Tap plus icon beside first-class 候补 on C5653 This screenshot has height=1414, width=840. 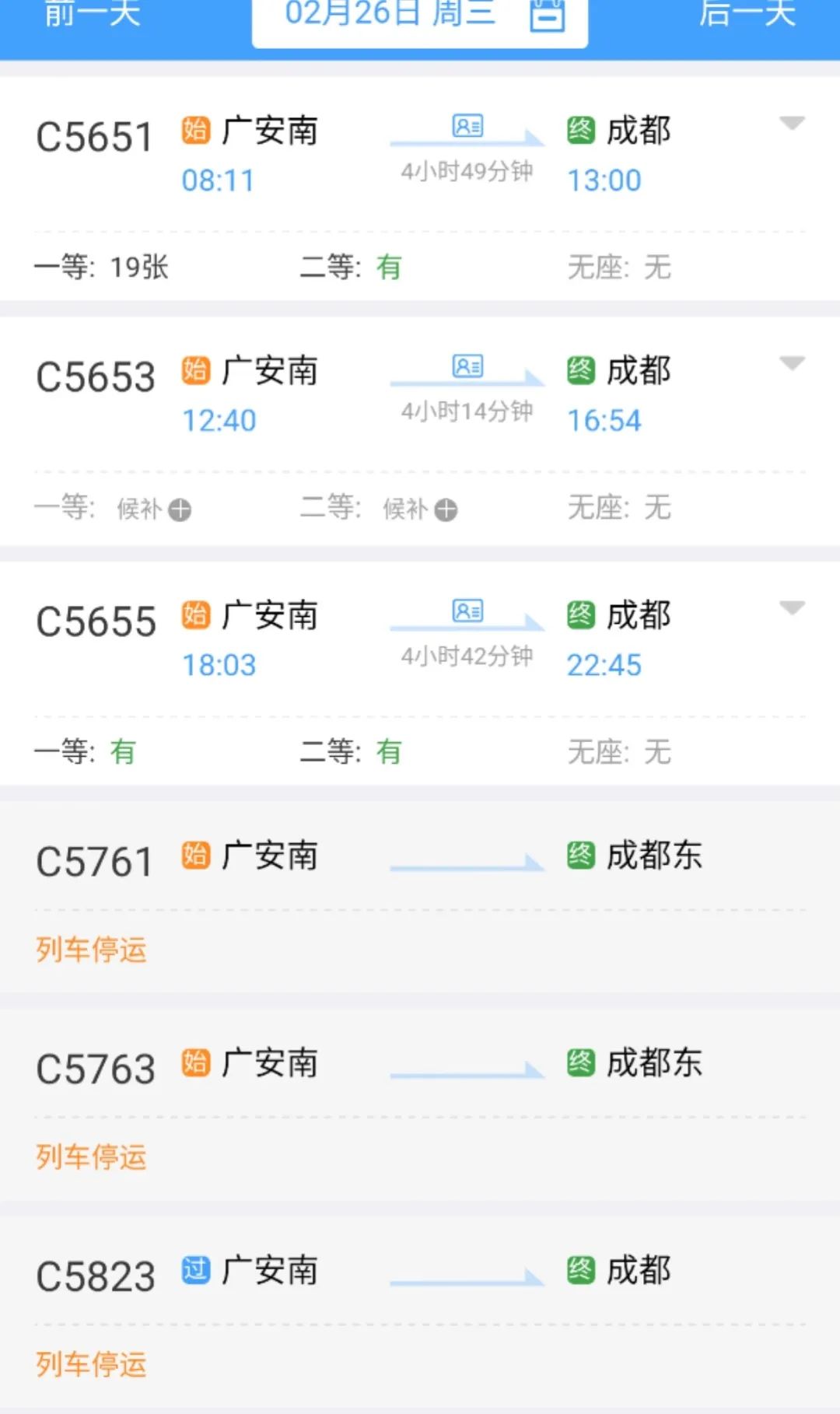(x=181, y=509)
